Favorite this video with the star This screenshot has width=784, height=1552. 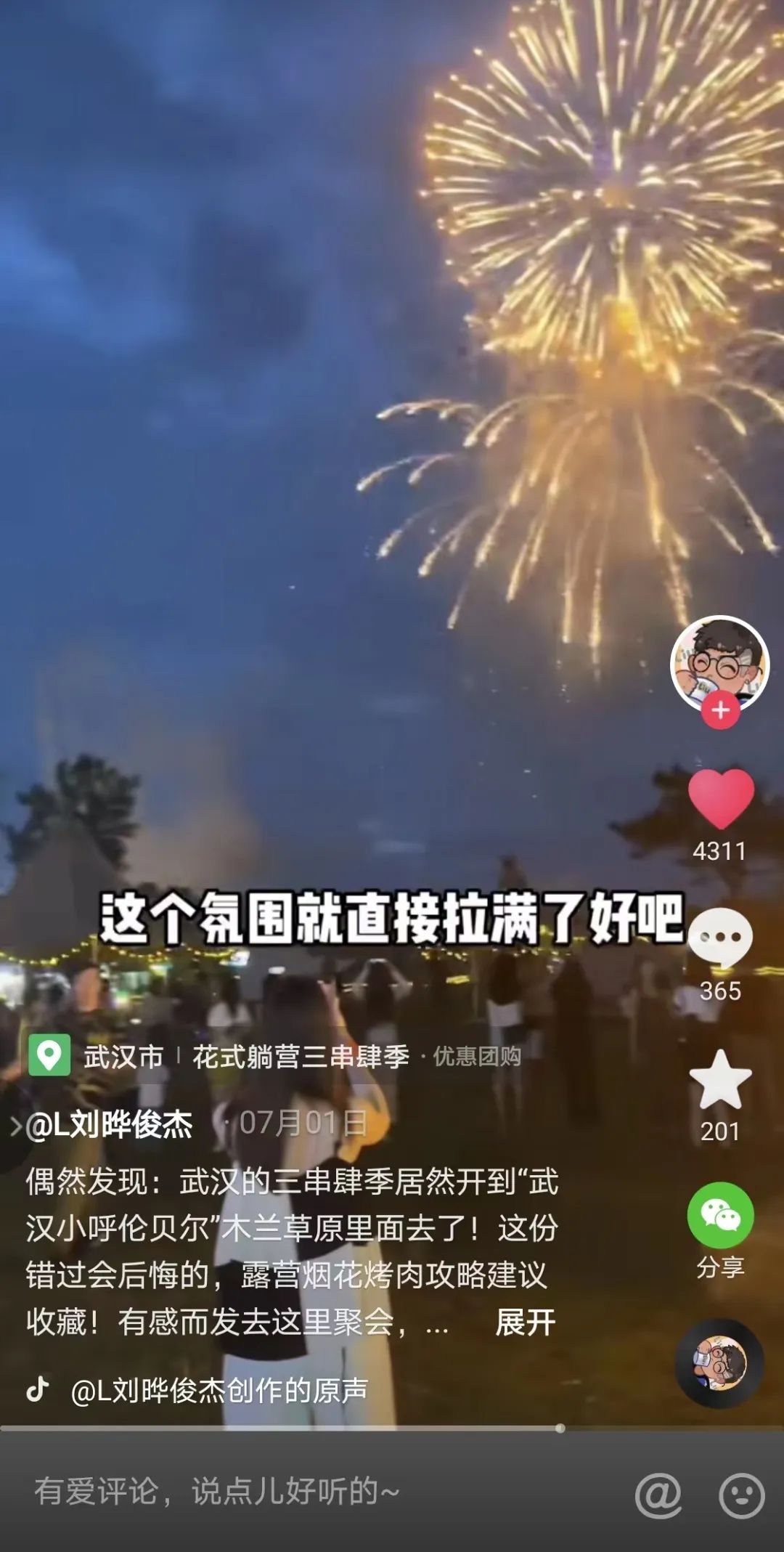pos(720,1080)
